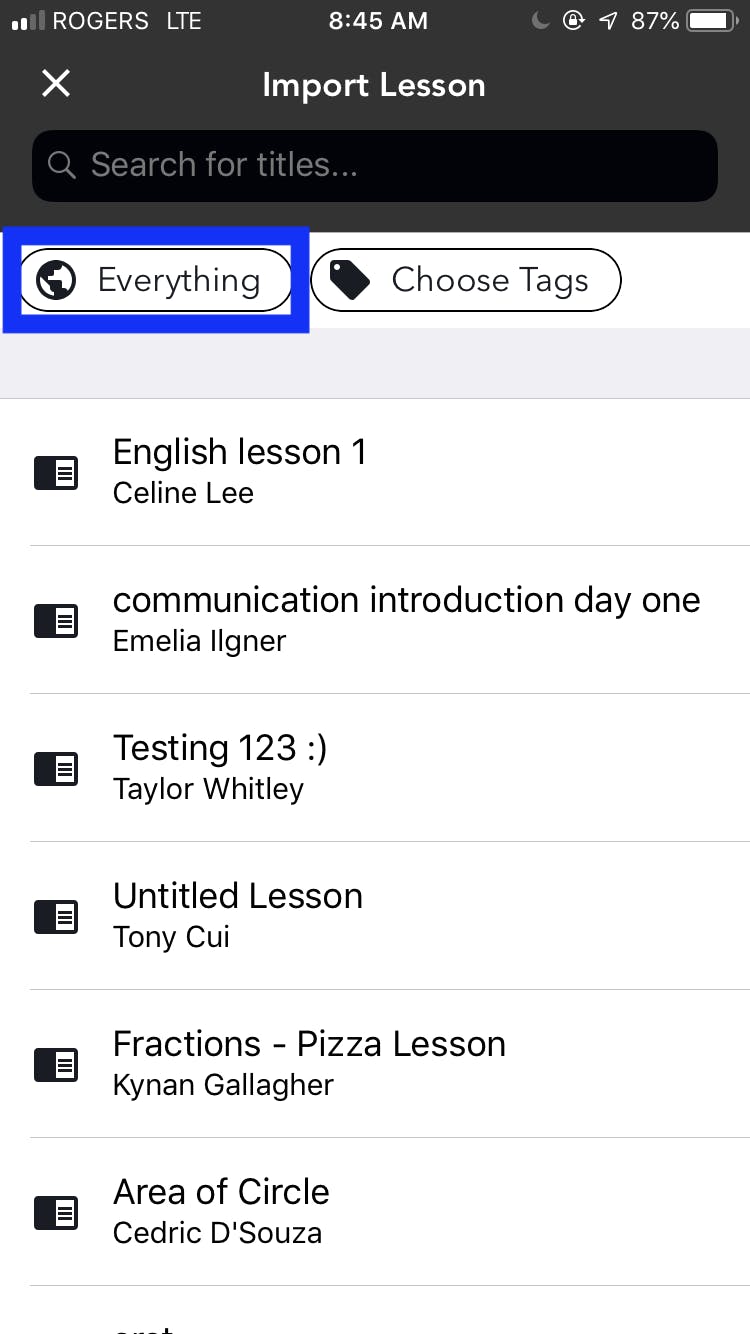Select the Everything filter chip
Screen dimensions: 750x1334
tap(156, 280)
